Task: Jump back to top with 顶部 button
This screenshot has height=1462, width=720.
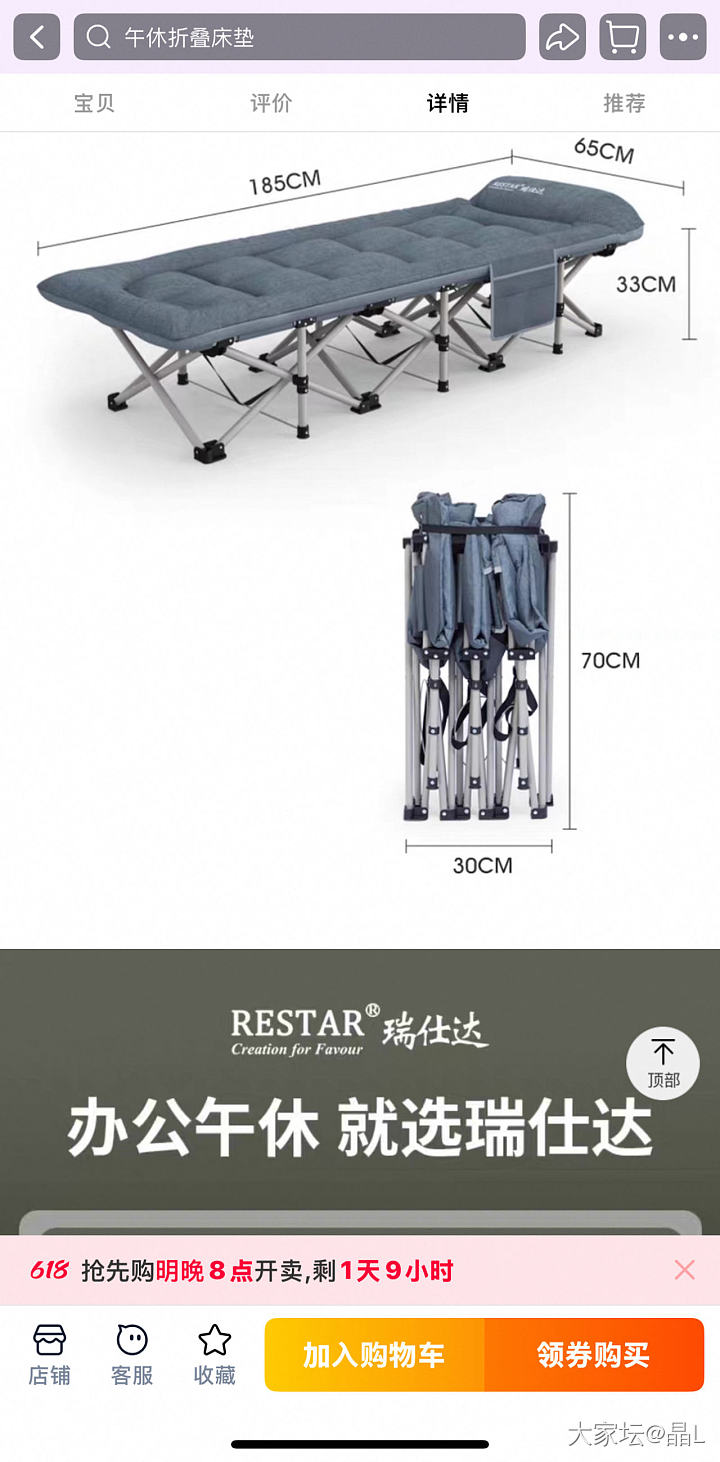Action: [663, 1063]
